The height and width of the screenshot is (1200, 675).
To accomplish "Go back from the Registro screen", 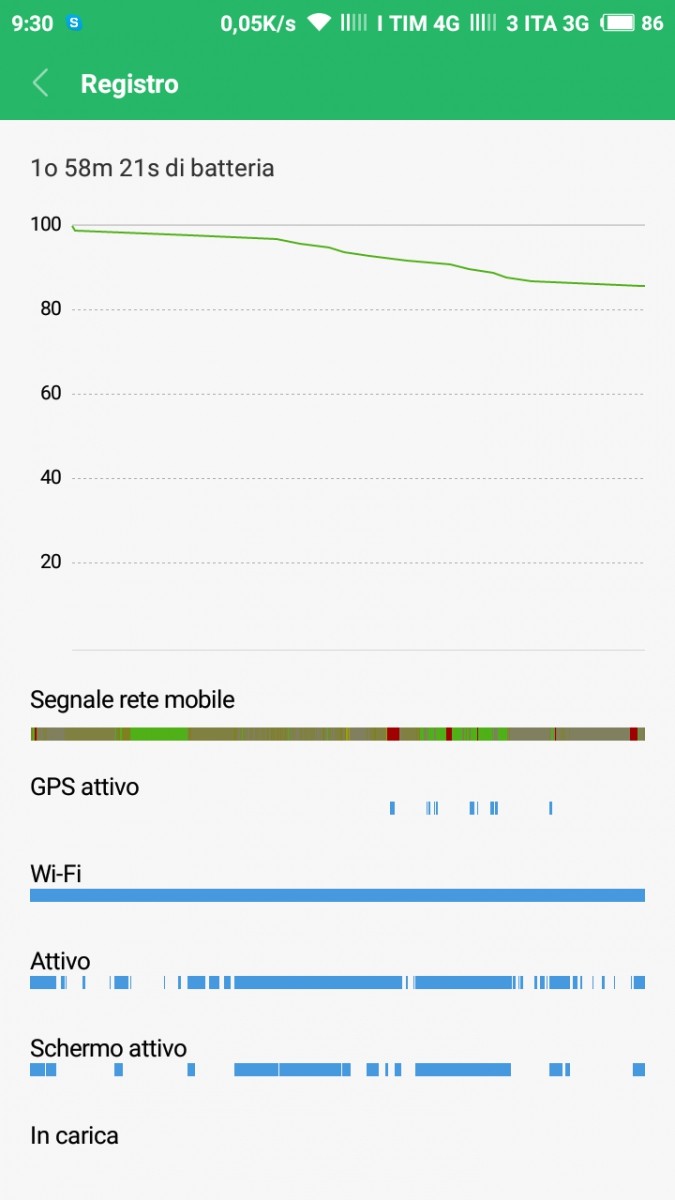I will pyautogui.click(x=40, y=83).
